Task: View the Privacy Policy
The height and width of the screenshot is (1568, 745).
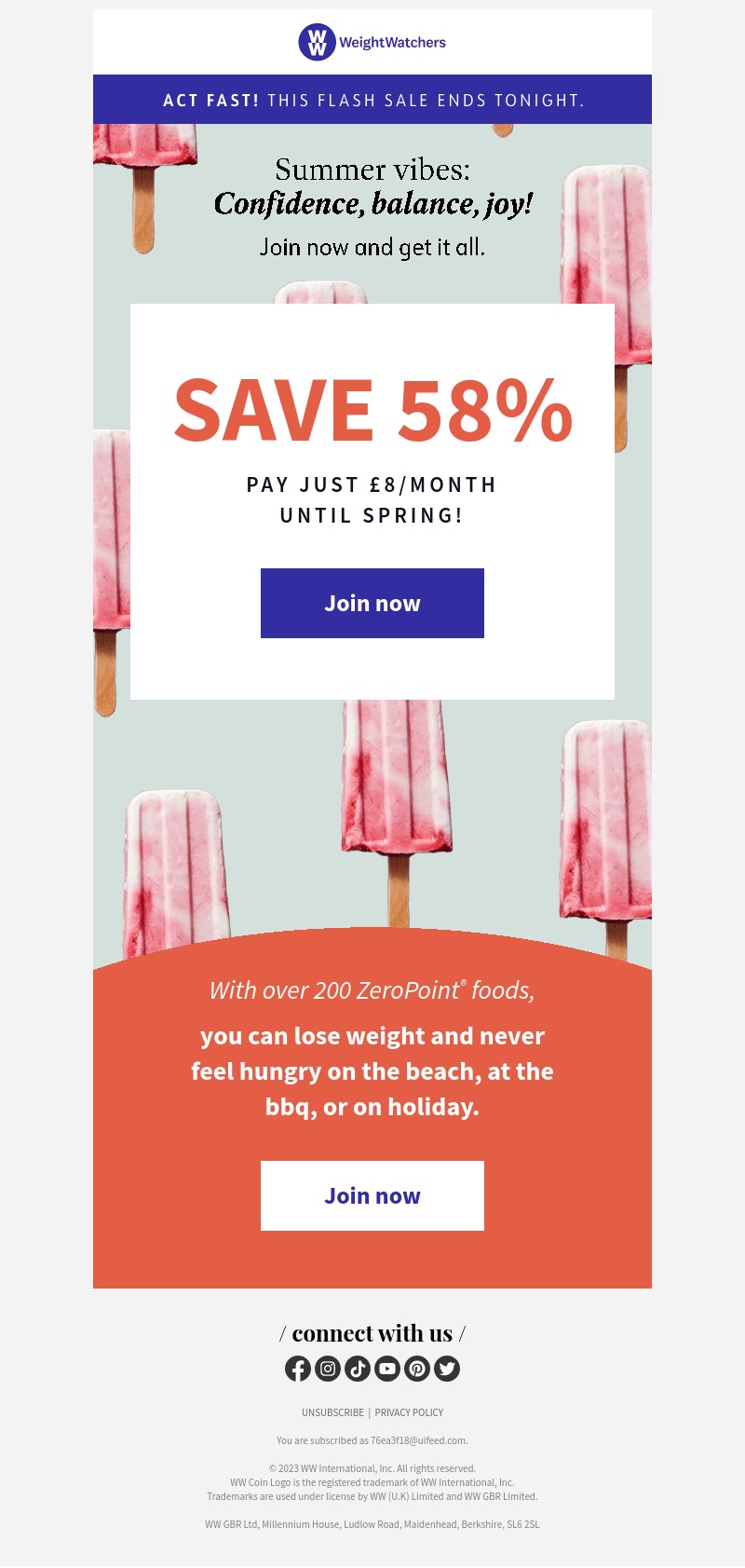Action: coord(409,1412)
